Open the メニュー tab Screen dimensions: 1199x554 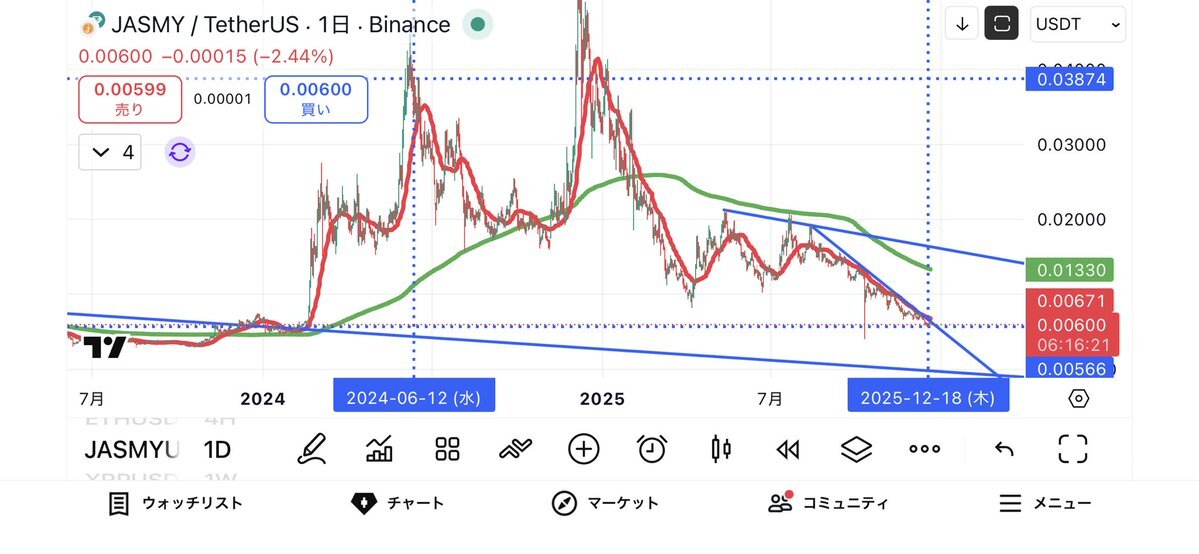[x=1045, y=503]
